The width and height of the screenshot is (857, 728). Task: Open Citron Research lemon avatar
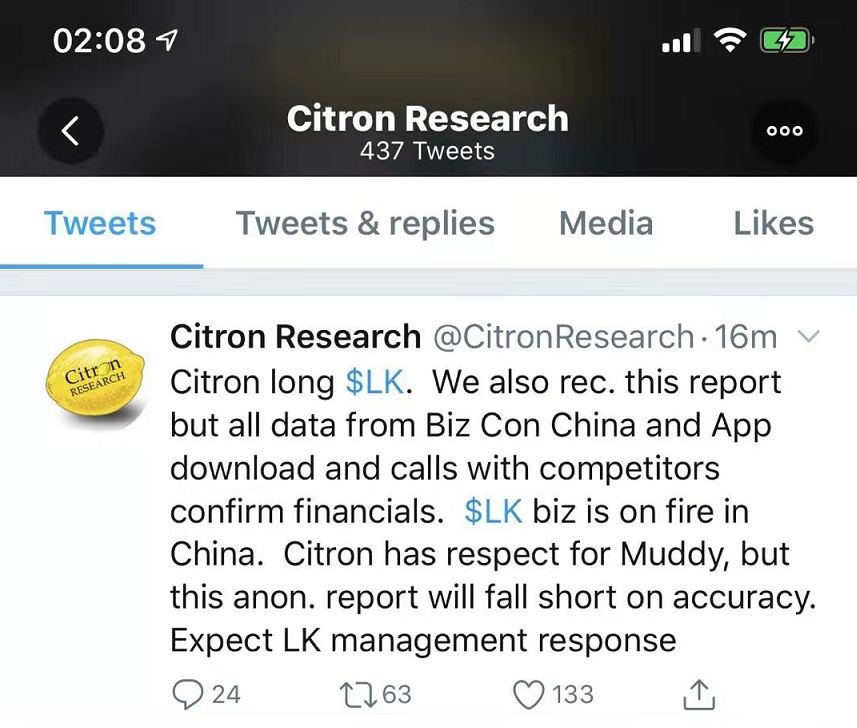click(x=96, y=379)
